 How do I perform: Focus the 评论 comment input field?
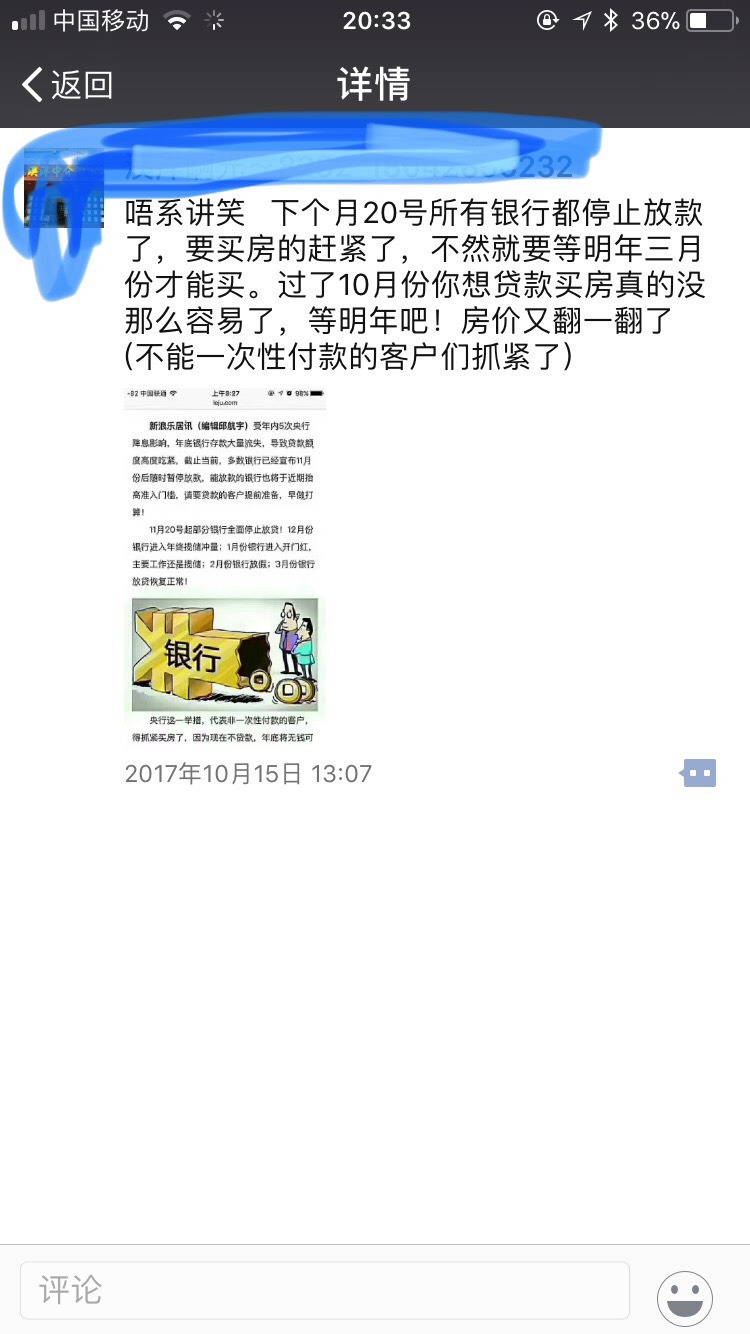pyautogui.click(x=325, y=1290)
